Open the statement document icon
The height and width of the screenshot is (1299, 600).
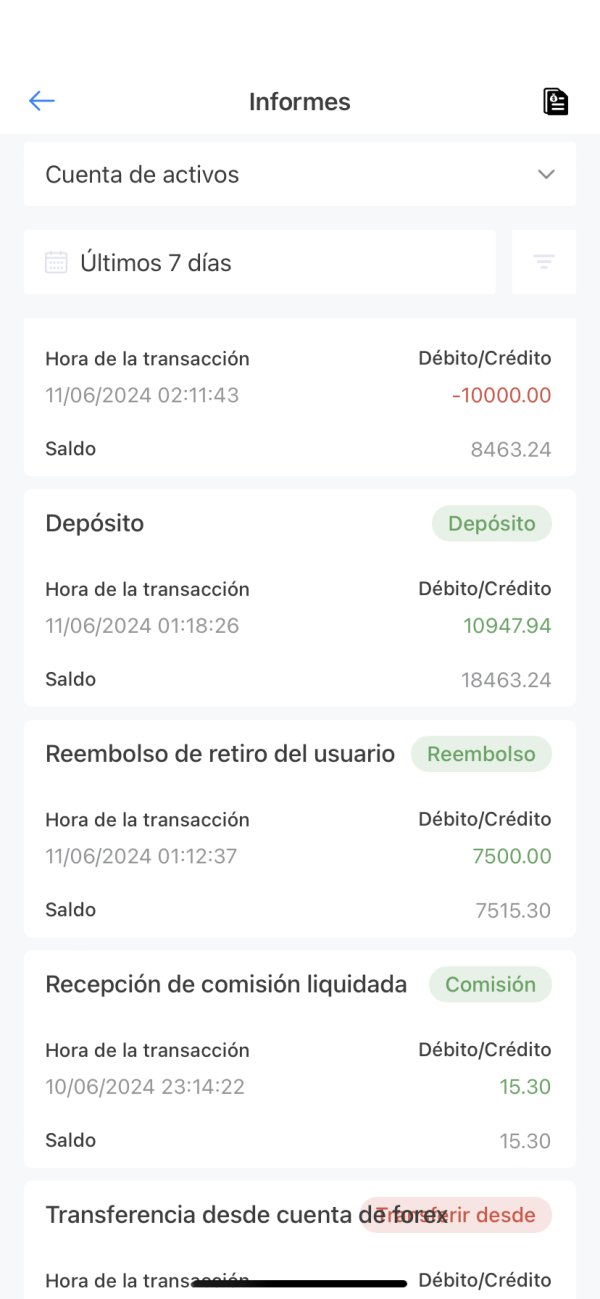pos(555,102)
